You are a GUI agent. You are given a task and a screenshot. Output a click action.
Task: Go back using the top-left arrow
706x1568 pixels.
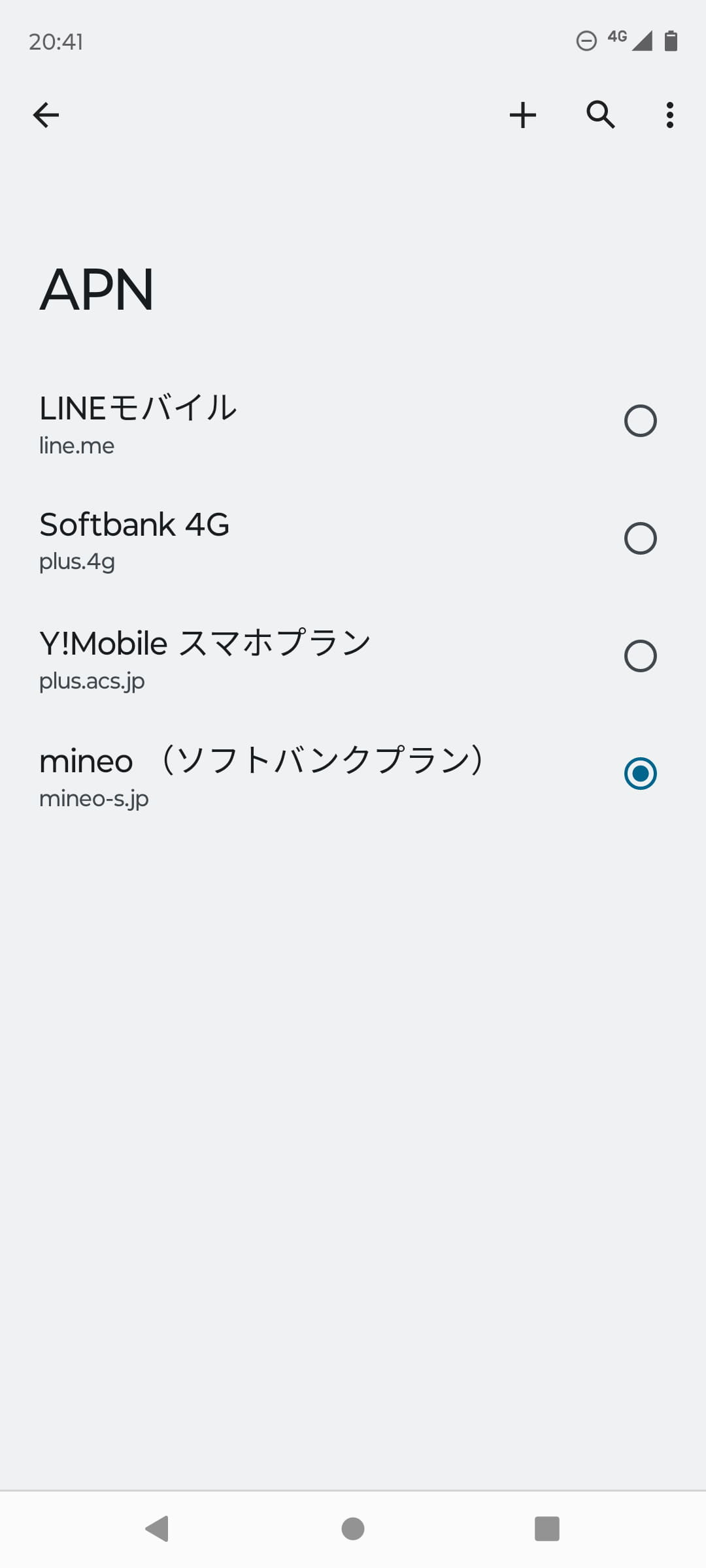pyautogui.click(x=45, y=115)
